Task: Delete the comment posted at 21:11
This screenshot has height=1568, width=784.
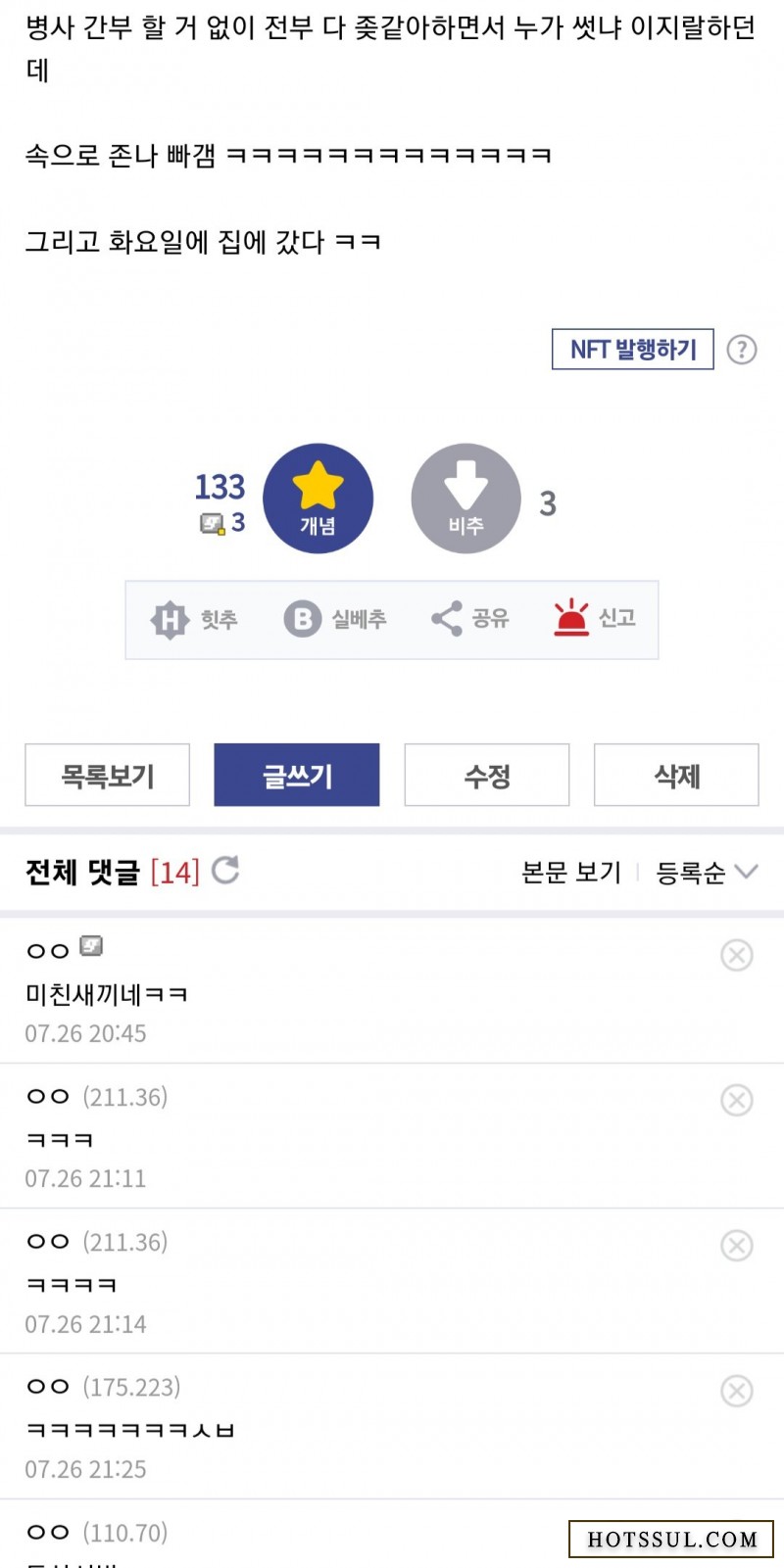Action: coord(737,1100)
